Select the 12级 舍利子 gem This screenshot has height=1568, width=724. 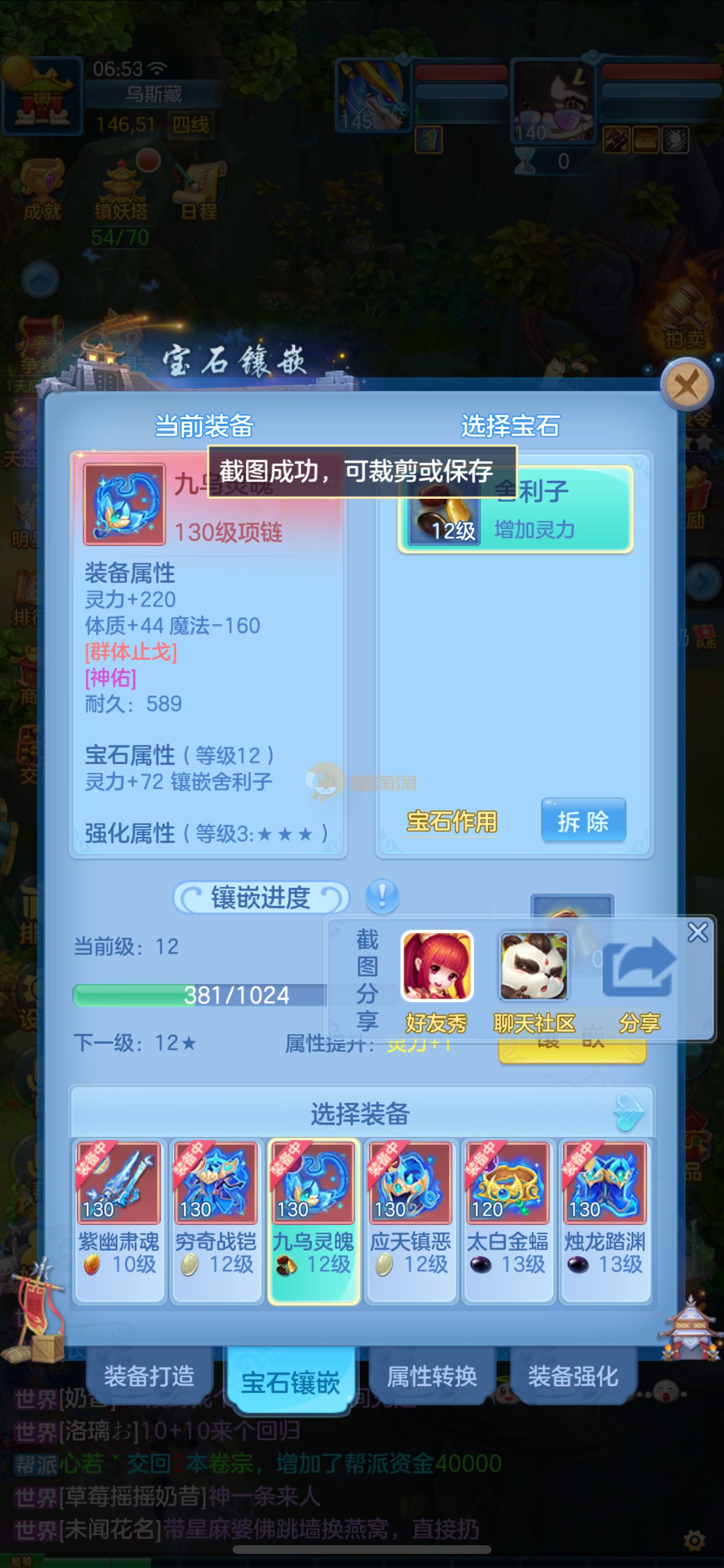click(x=515, y=510)
